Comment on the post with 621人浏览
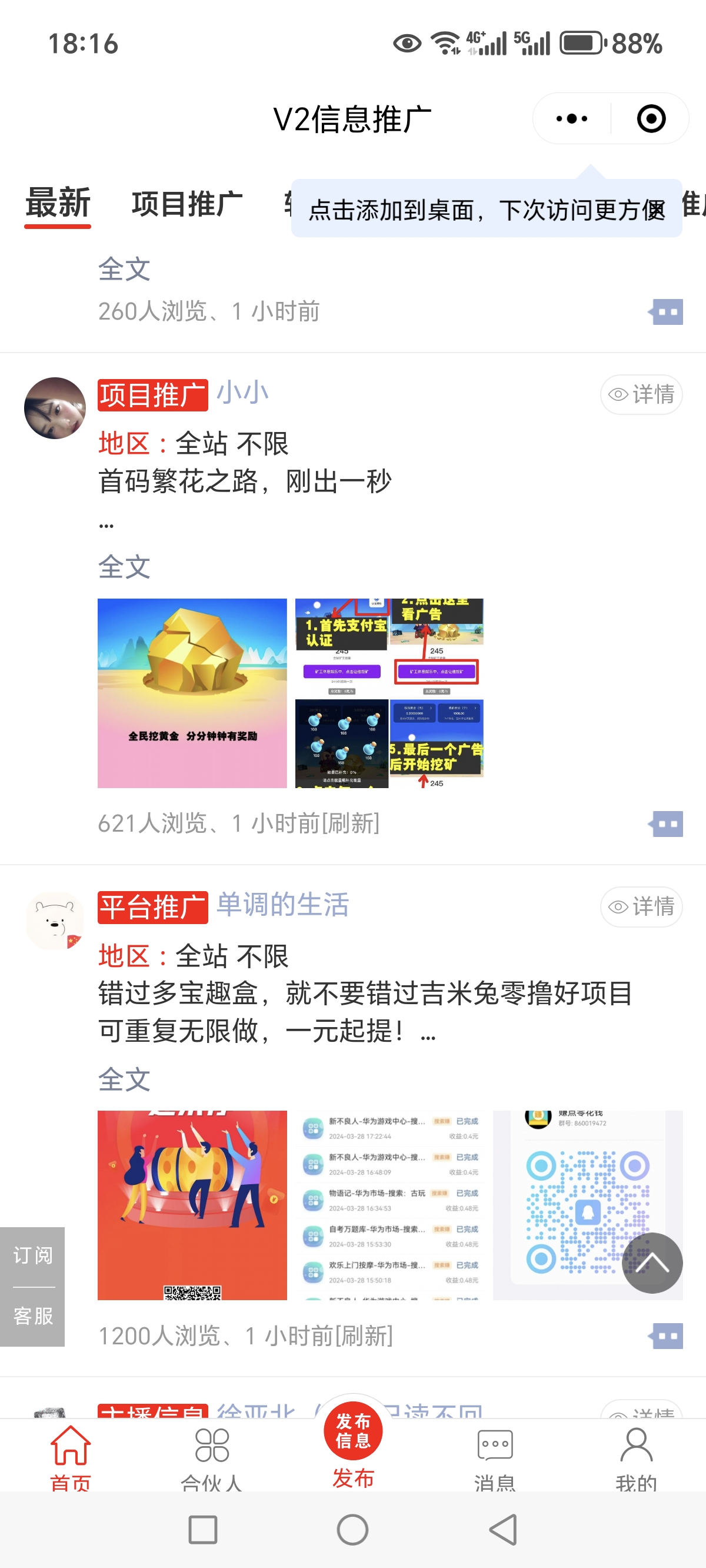The image size is (706, 1568). [667, 824]
